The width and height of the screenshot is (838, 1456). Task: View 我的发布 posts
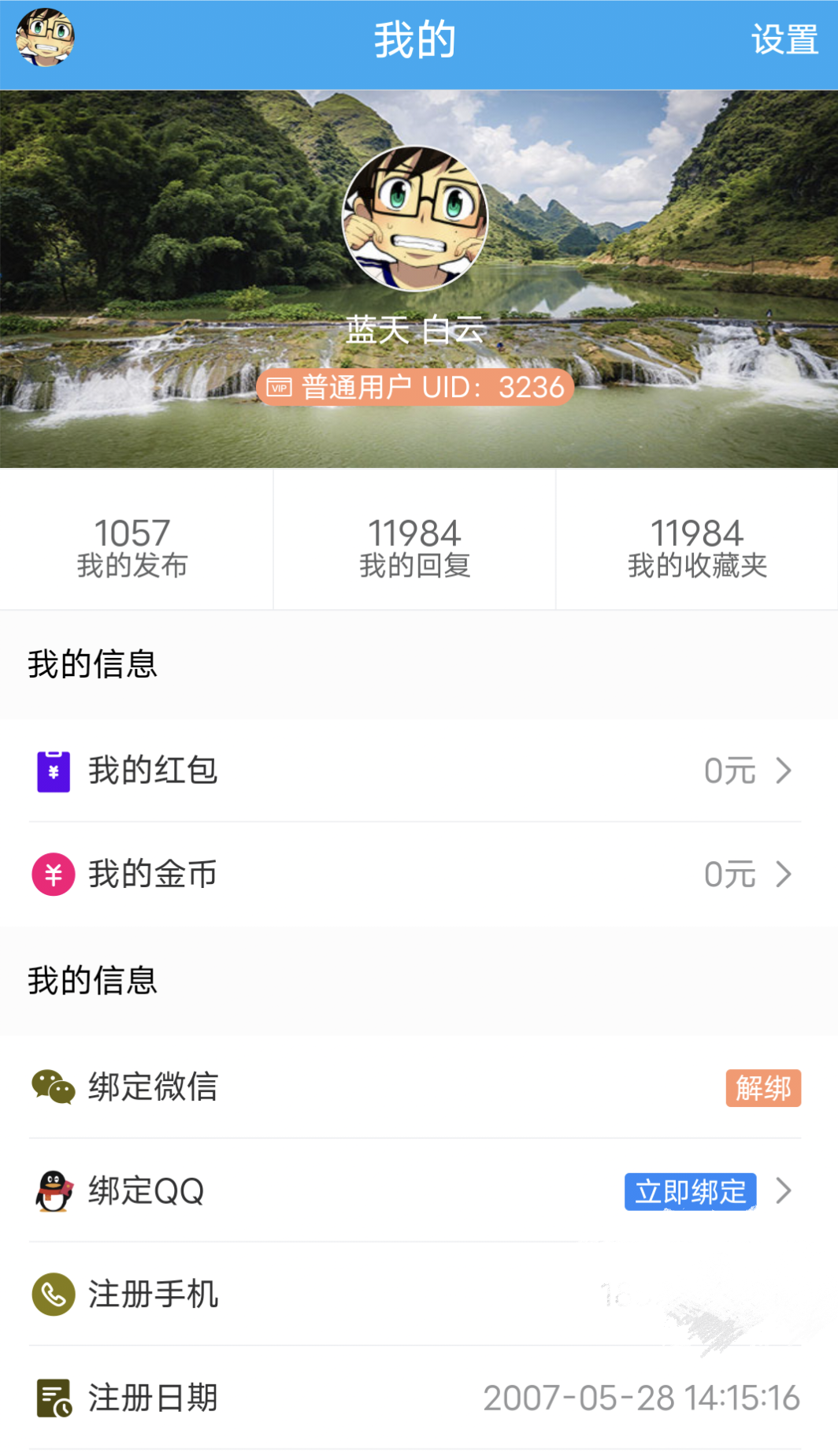point(132,547)
